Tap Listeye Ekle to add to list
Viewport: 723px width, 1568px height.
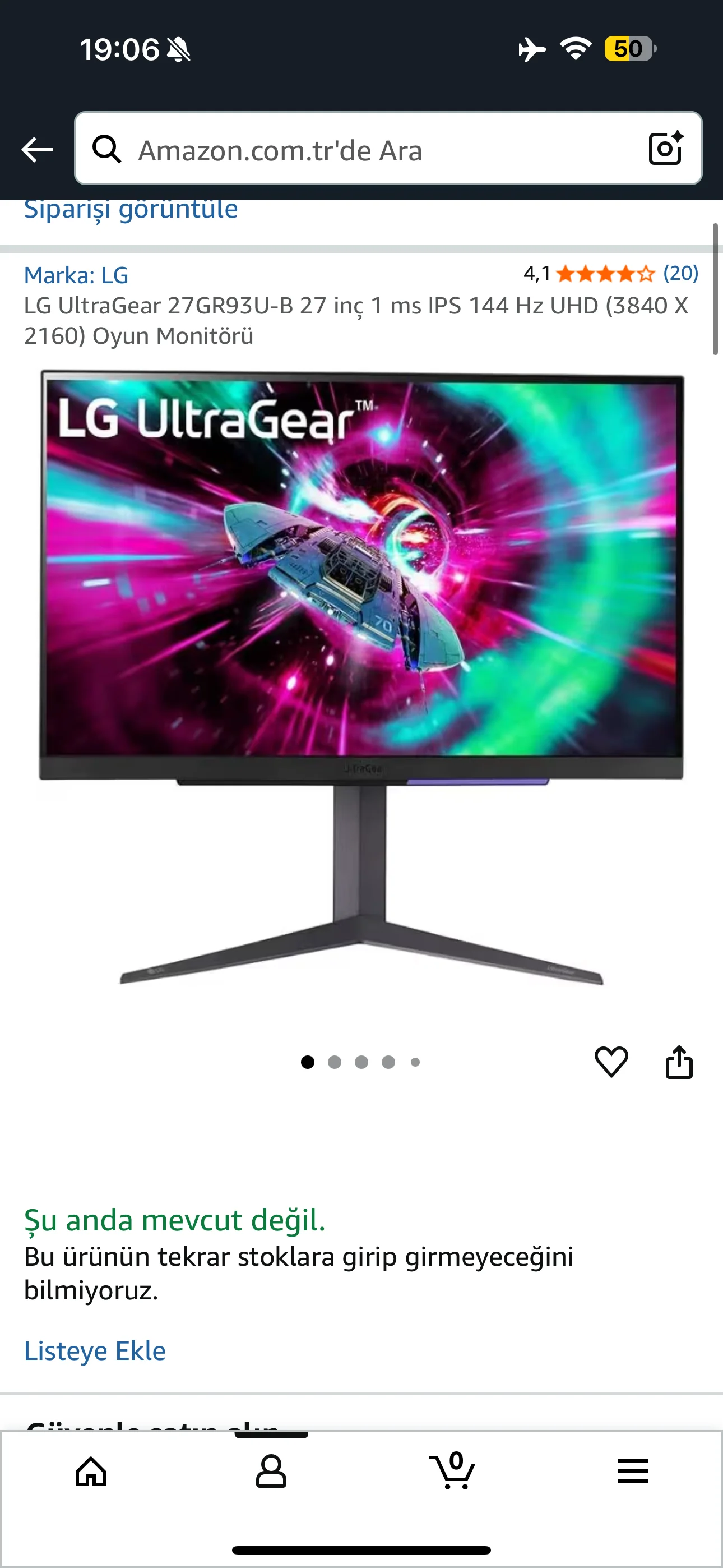[x=95, y=1351]
